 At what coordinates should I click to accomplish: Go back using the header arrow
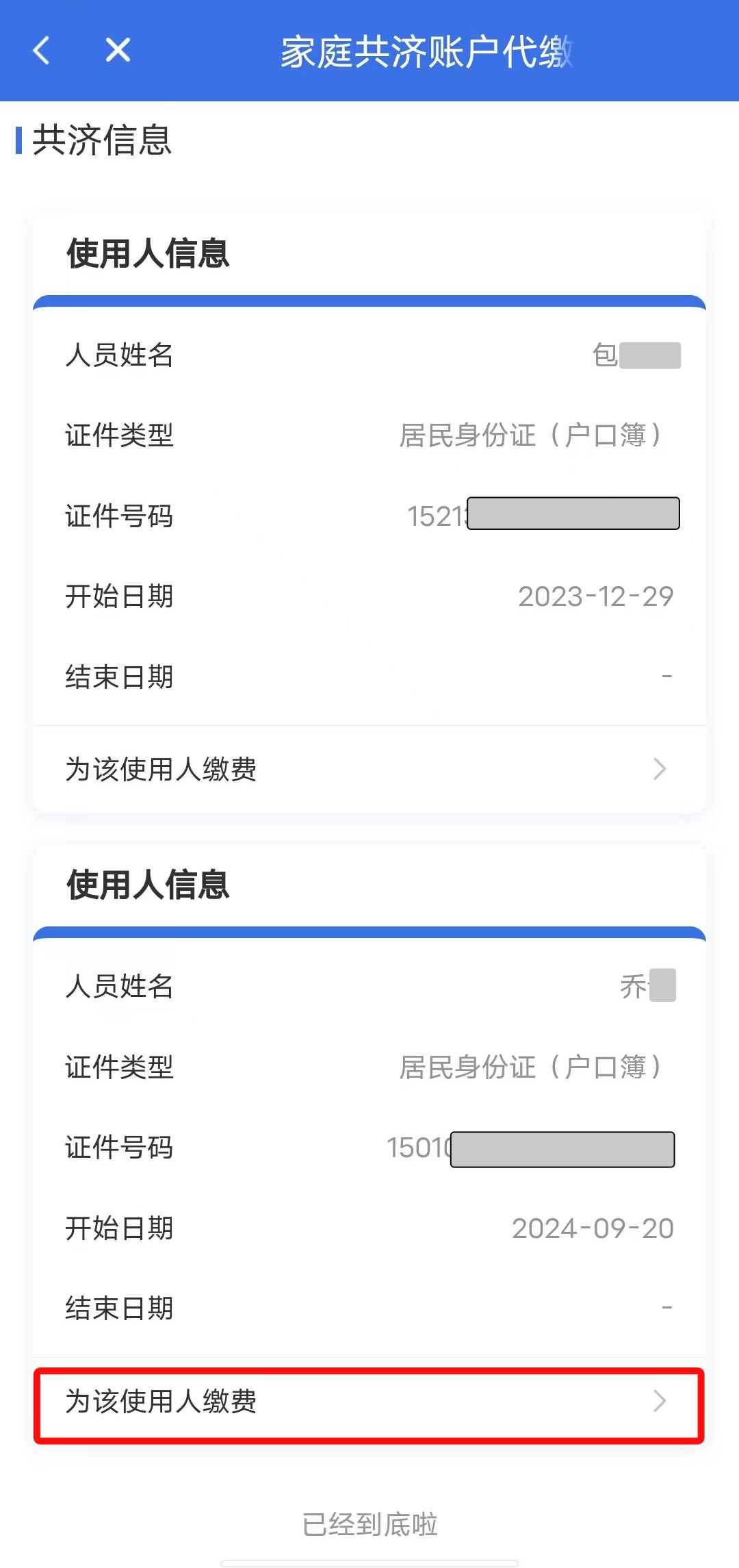(x=42, y=51)
